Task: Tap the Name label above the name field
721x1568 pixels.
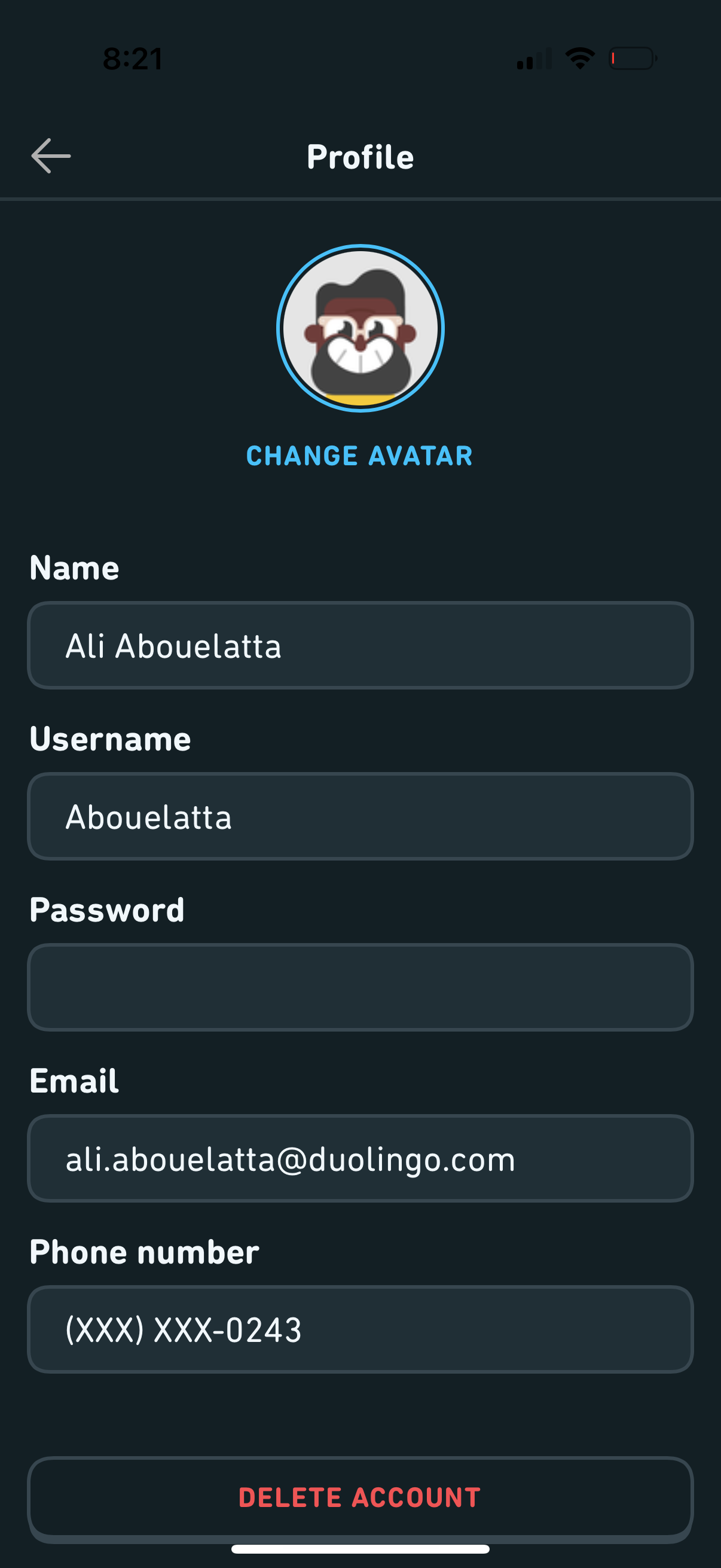Action: [x=74, y=568]
